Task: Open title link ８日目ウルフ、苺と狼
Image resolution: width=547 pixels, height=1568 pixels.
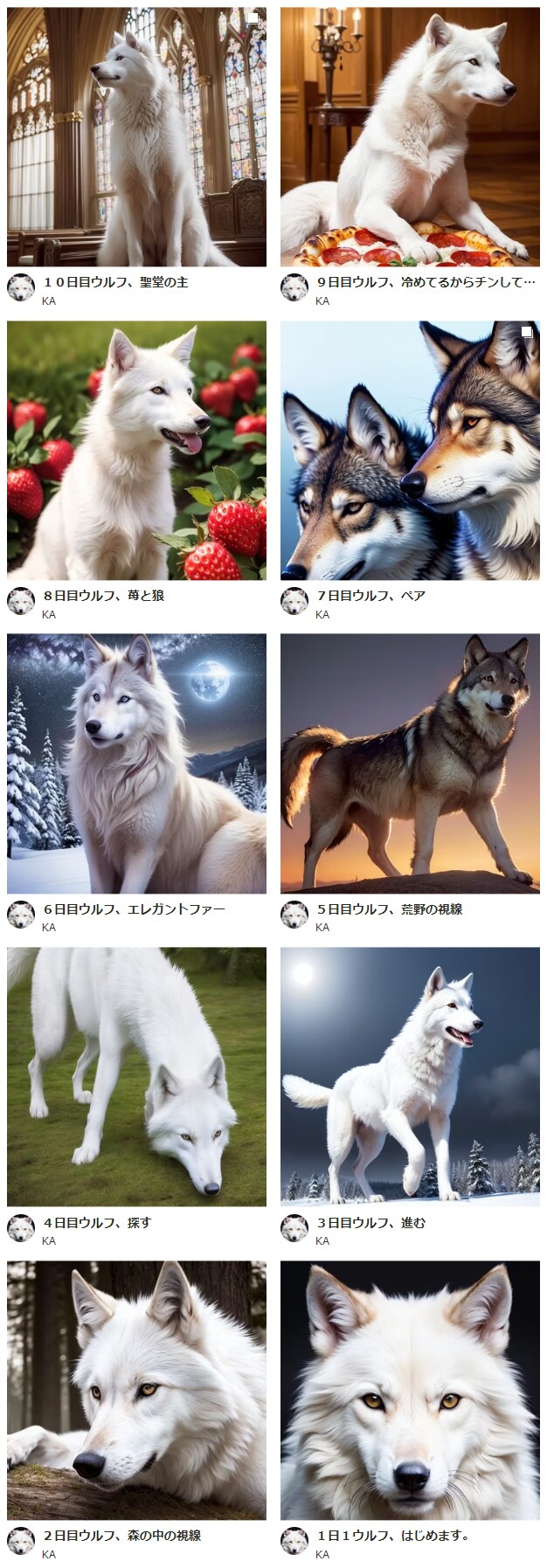Action: (103, 596)
